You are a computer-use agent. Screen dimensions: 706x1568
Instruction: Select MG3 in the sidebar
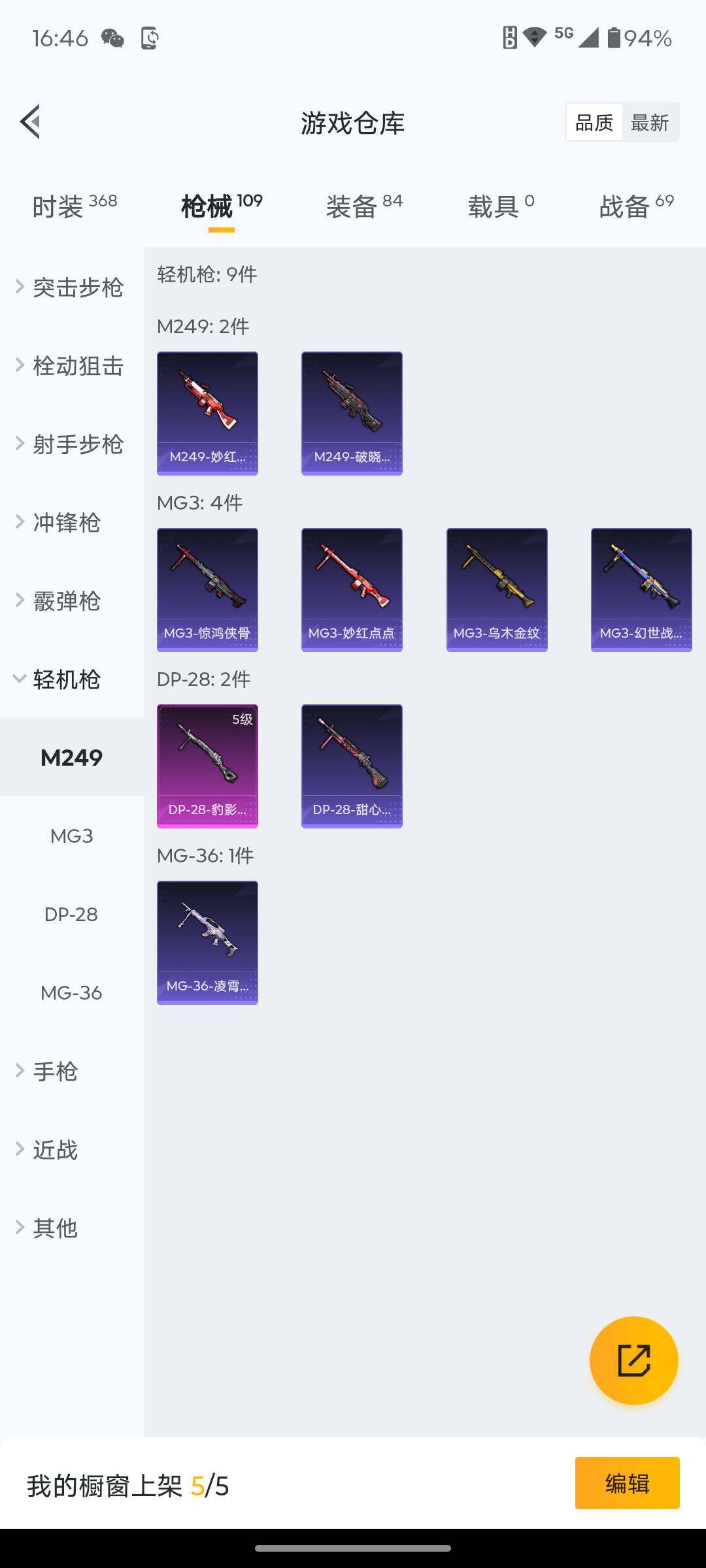(x=71, y=836)
